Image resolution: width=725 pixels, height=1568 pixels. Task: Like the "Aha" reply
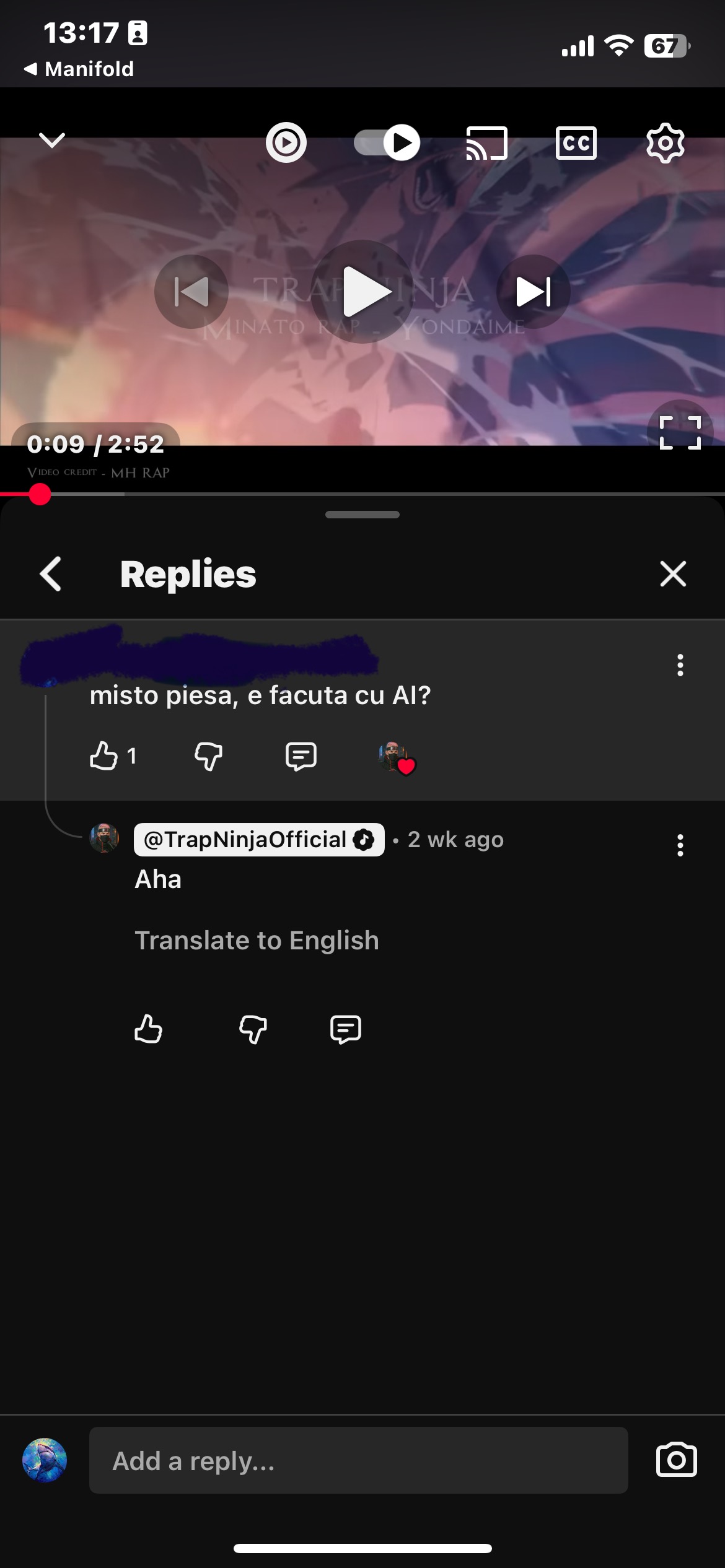(x=148, y=1029)
